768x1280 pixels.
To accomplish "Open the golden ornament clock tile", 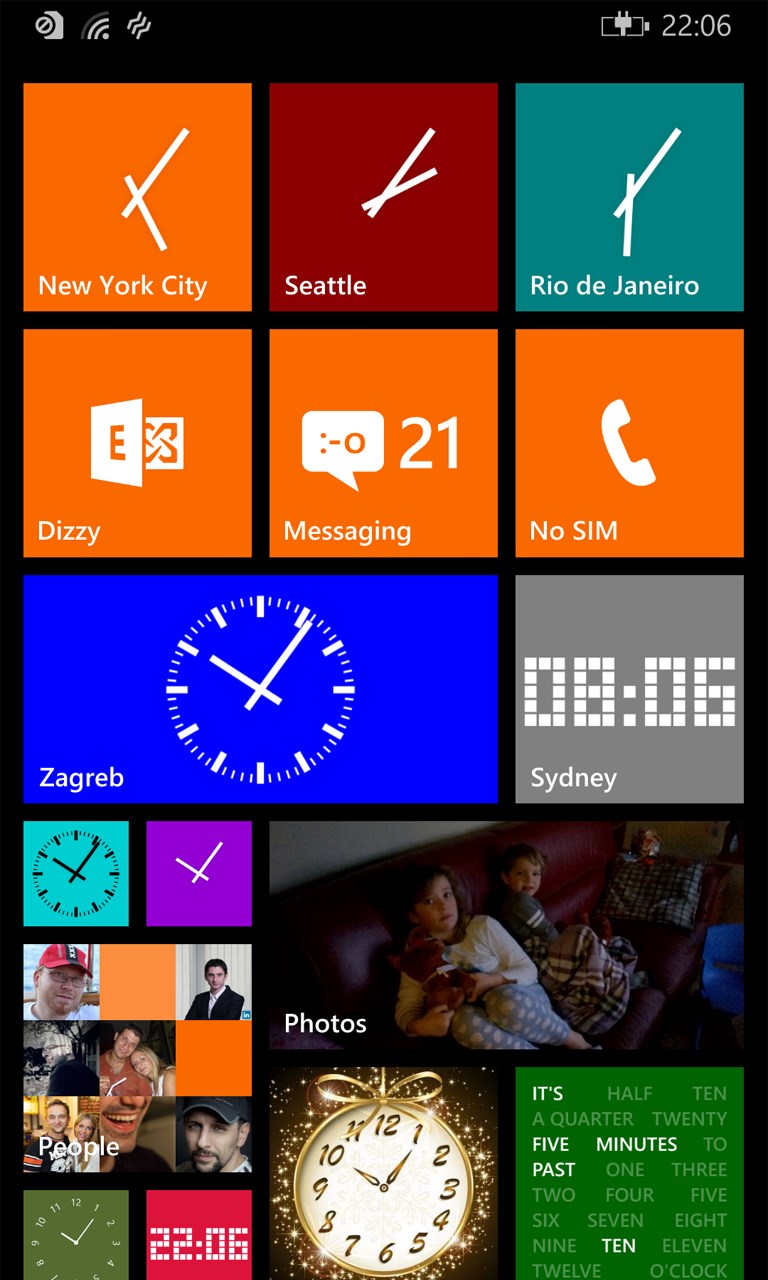I will pos(383,1173).
